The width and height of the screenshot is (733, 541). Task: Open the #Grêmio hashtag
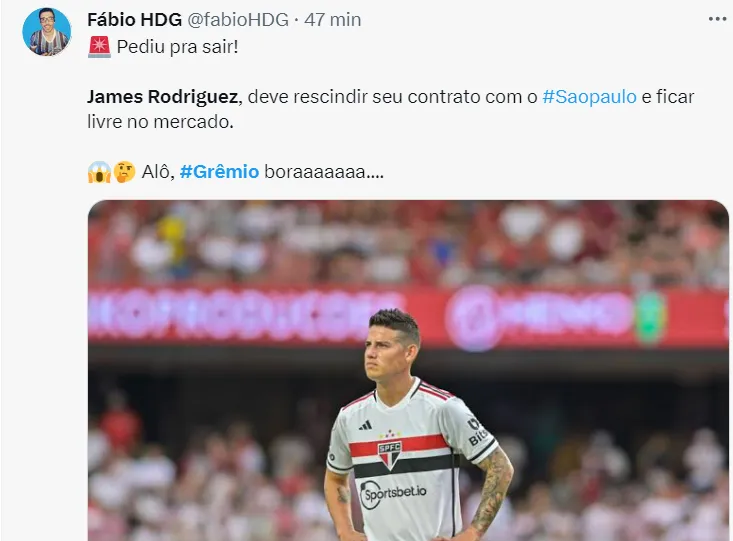tap(219, 172)
